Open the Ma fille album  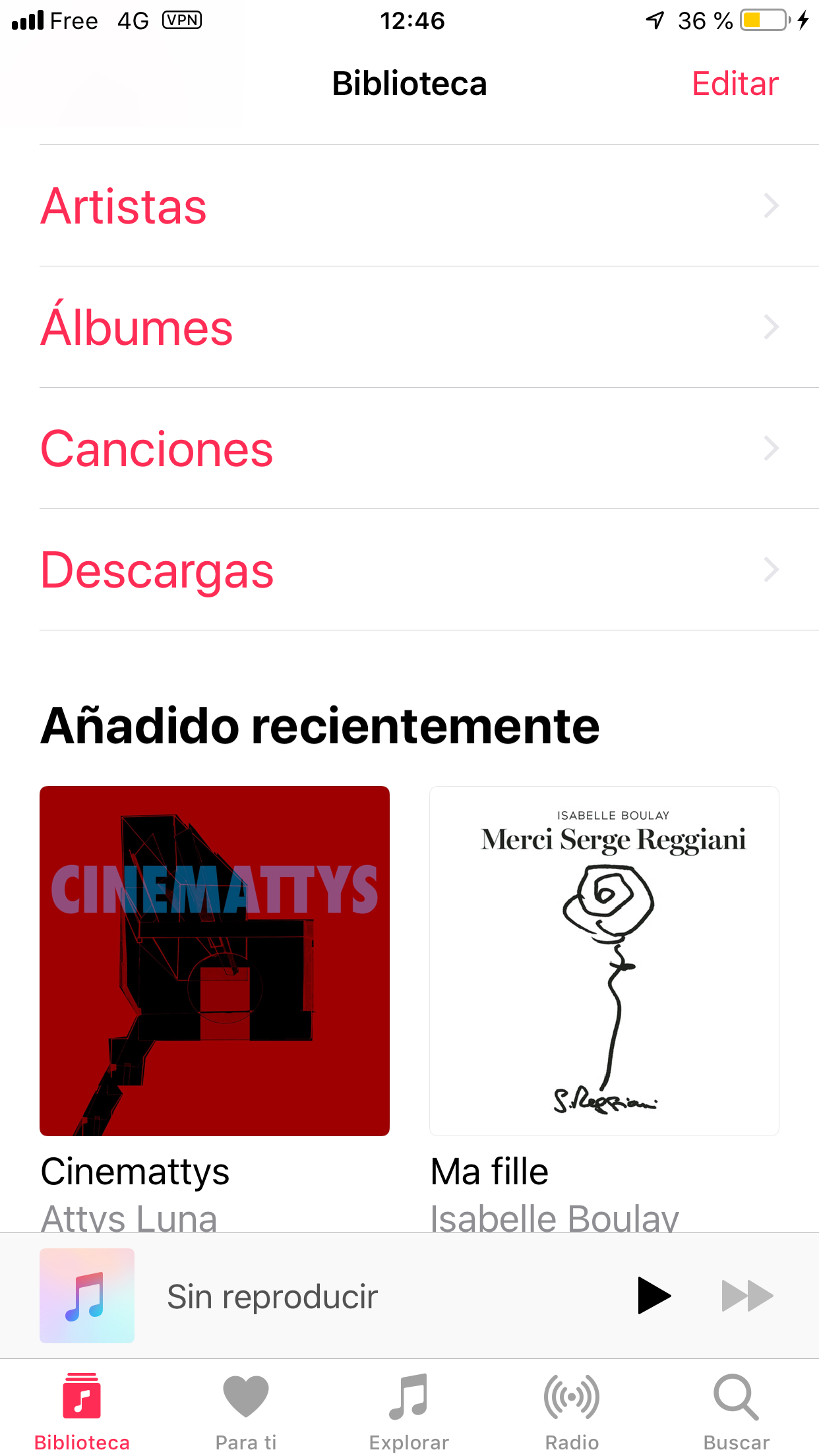(604, 961)
